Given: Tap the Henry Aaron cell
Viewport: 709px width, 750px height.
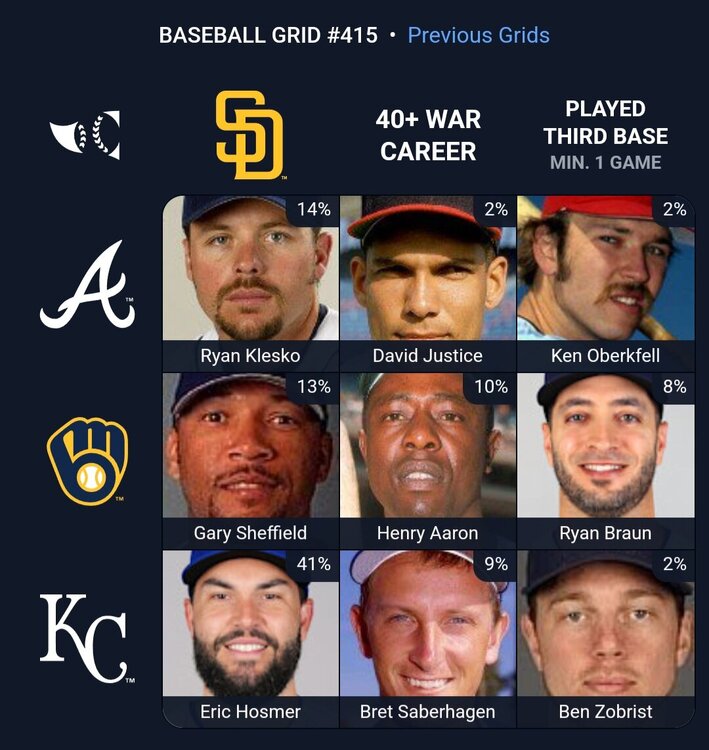Looking at the screenshot, I should [x=427, y=460].
